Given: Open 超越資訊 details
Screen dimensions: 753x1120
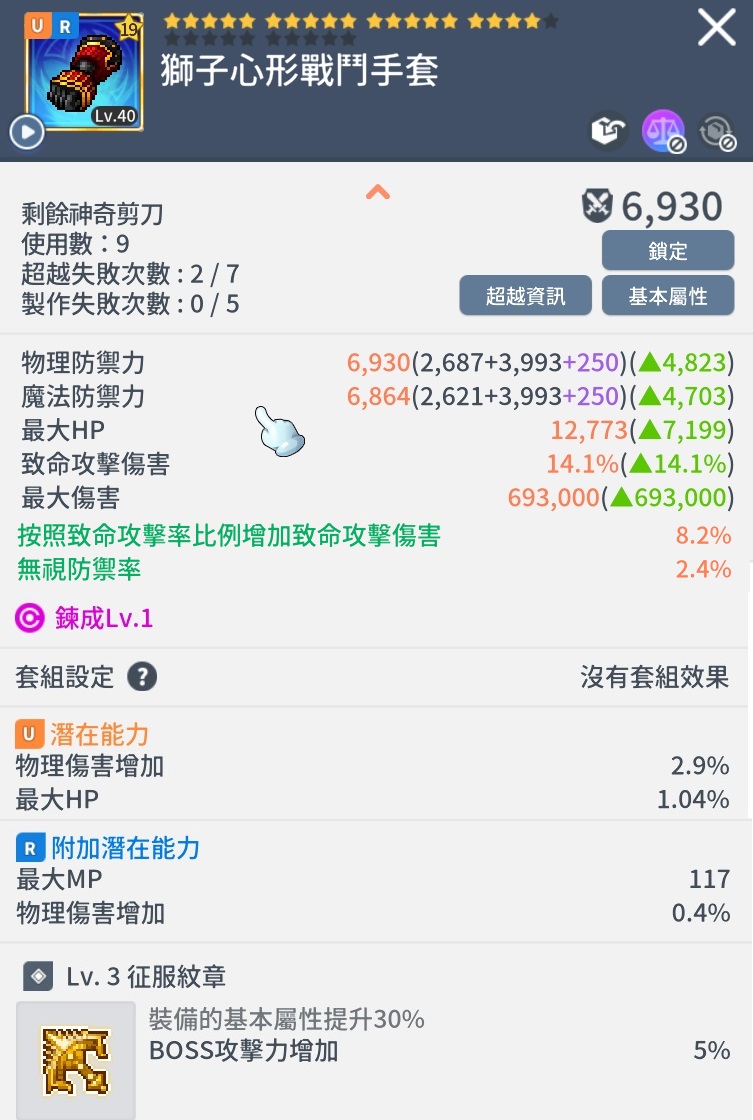Looking at the screenshot, I should 525,296.
